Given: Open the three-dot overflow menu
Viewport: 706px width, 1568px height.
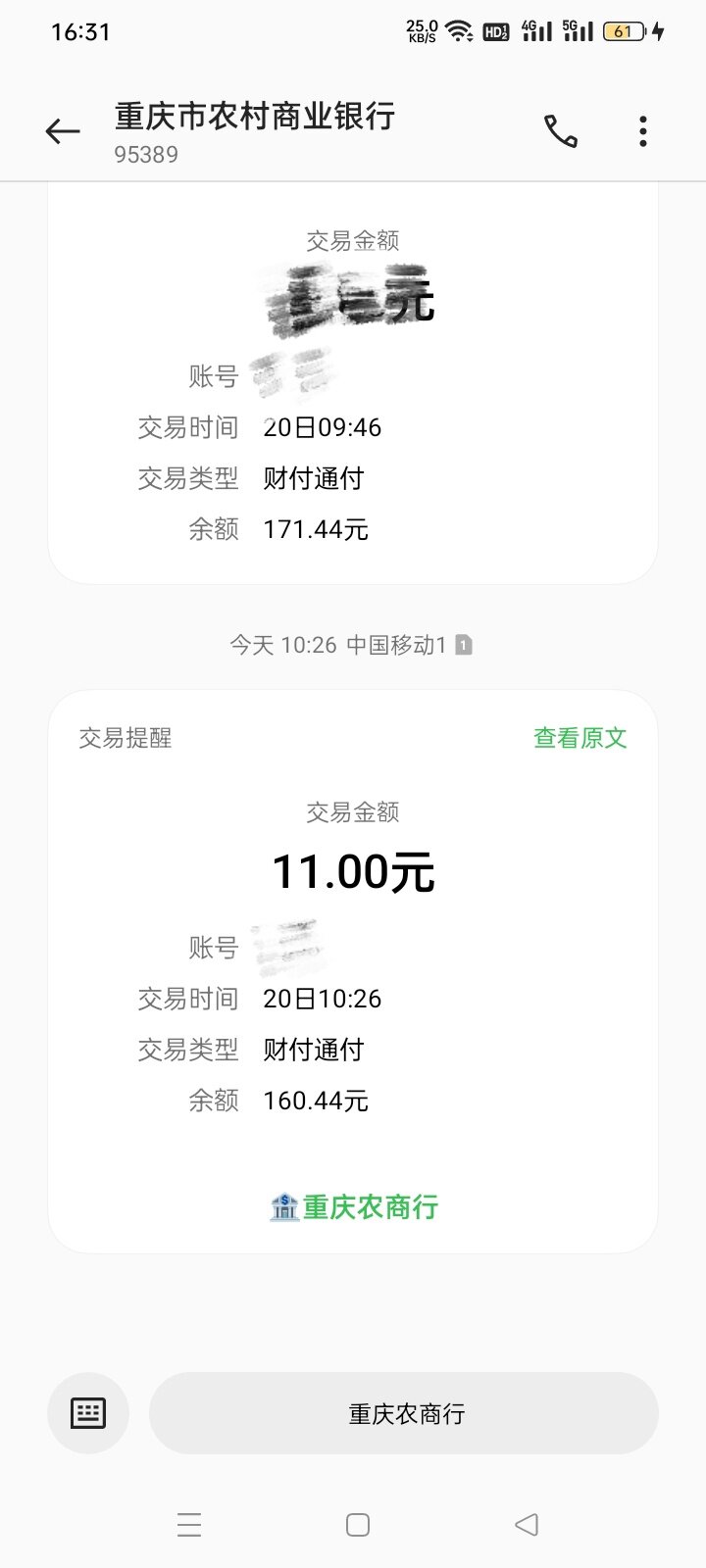Looking at the screenshot, I should tap(643, 131).
